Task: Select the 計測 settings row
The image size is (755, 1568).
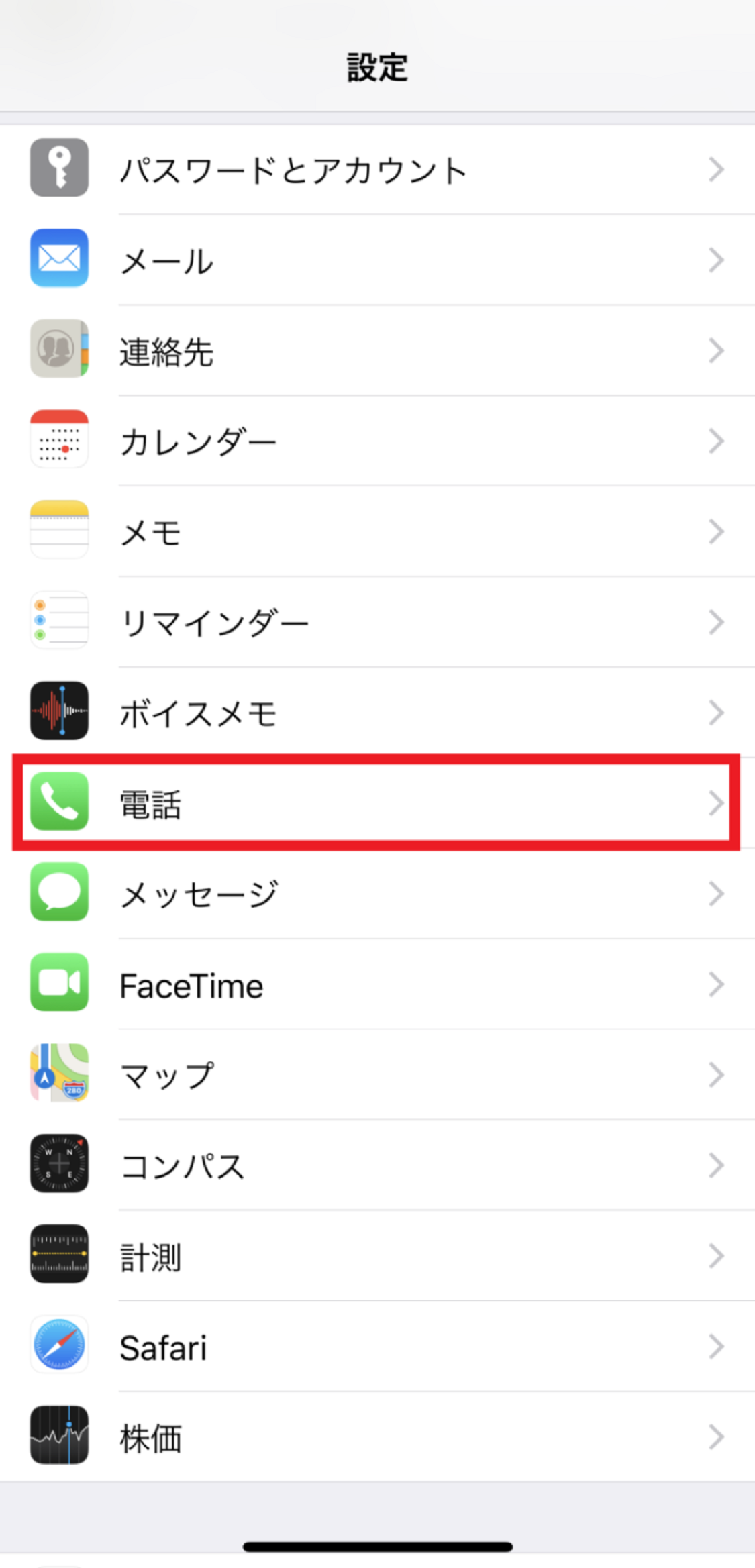Action: [377, 1256]
